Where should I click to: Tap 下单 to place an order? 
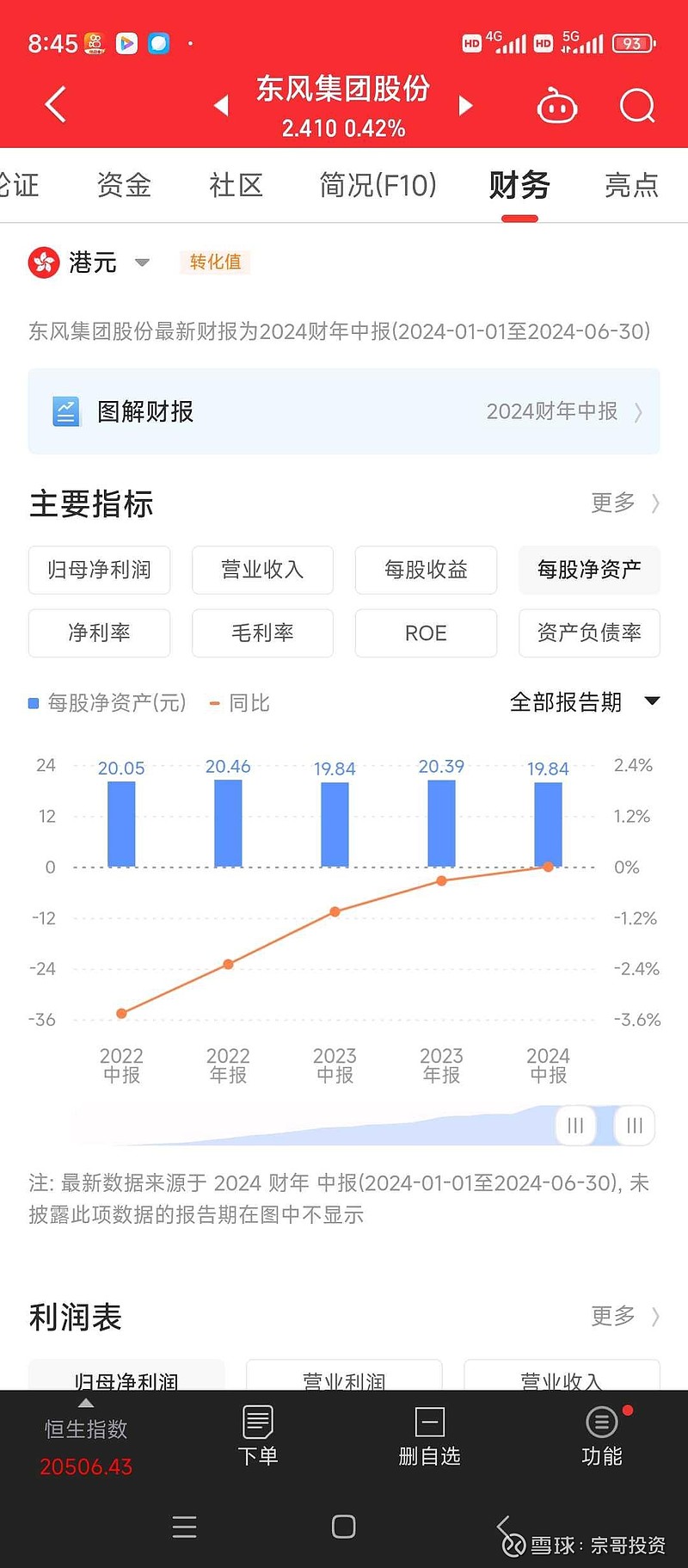click(x=258, y=1437)
